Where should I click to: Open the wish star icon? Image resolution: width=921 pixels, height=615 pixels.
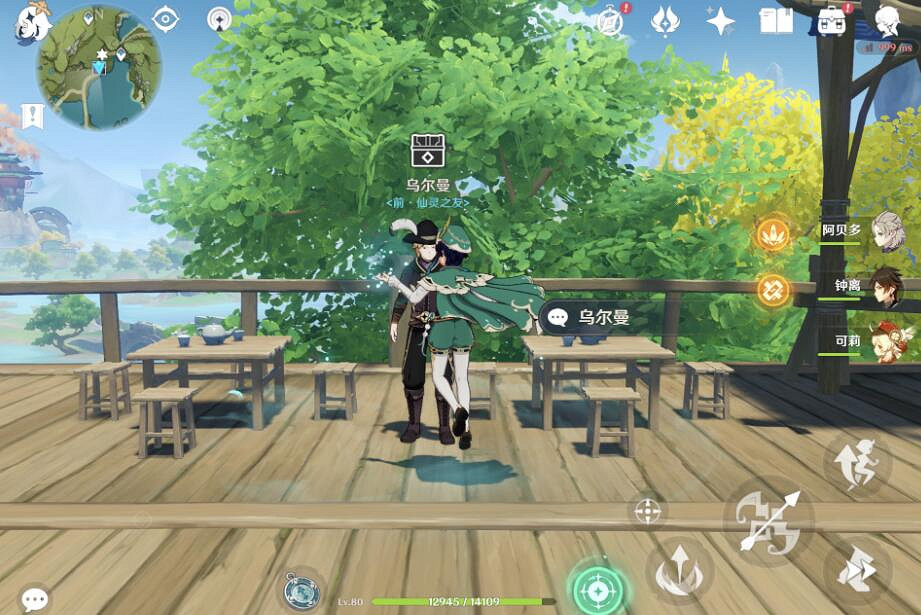click(x=719, y=20)
